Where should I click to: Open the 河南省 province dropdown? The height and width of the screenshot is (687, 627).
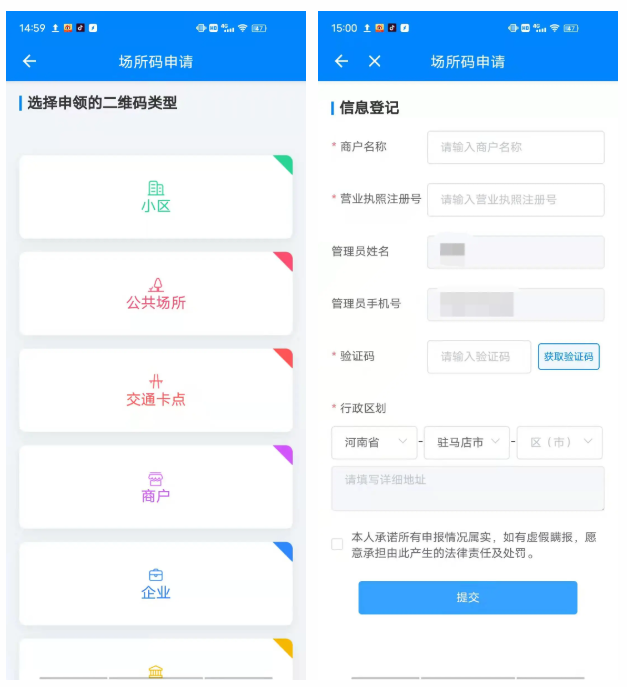[x=374, y=442]
